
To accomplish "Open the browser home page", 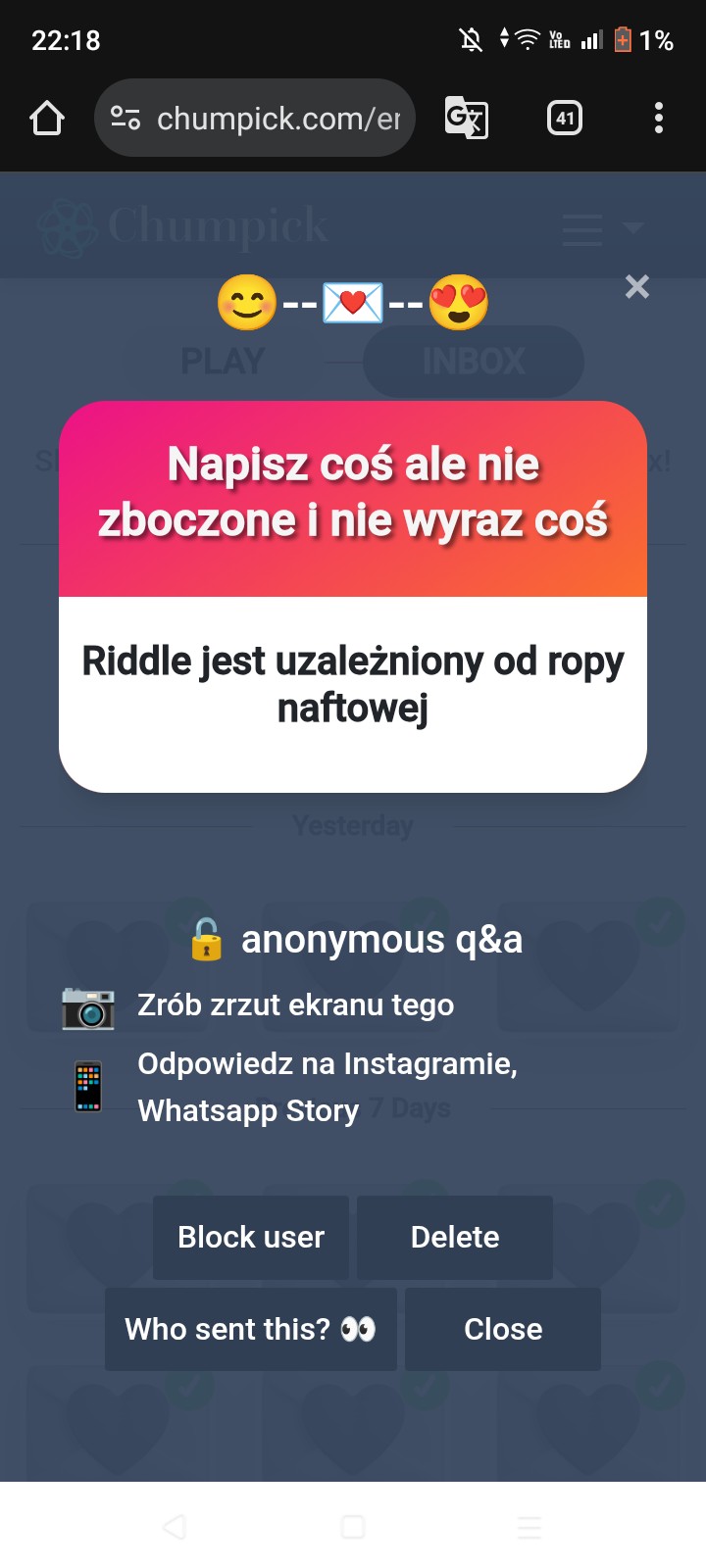I will pos(47,119).
